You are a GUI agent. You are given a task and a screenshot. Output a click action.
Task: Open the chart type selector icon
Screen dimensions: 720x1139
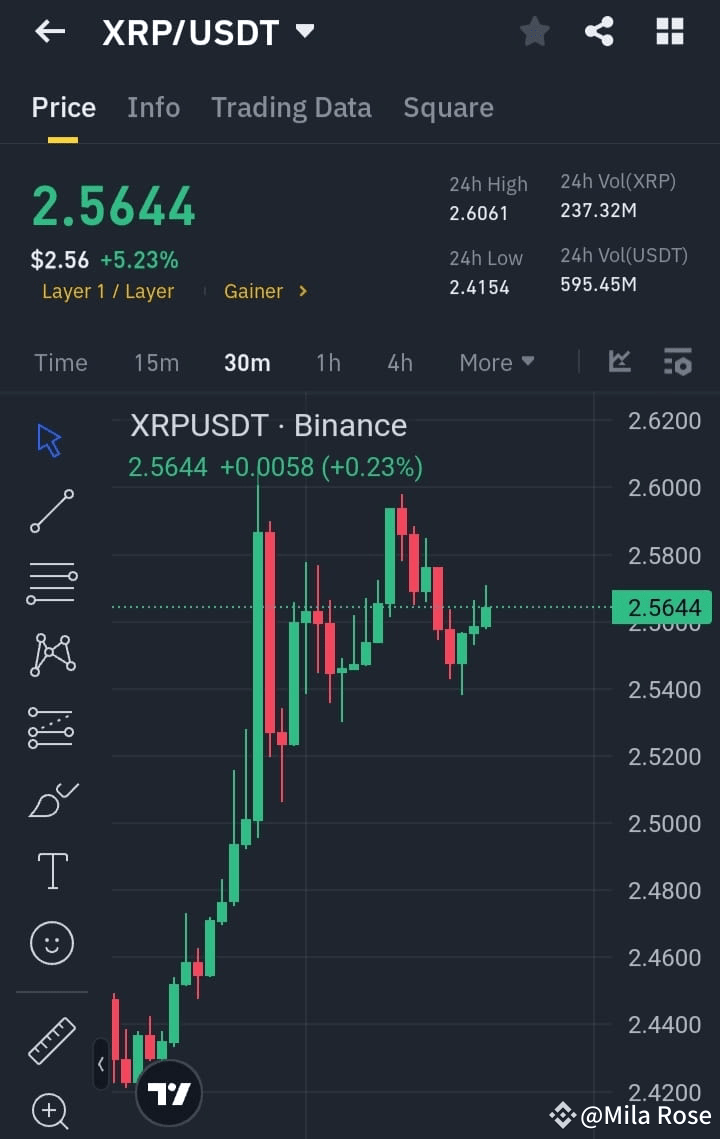[x=619, y=363]
